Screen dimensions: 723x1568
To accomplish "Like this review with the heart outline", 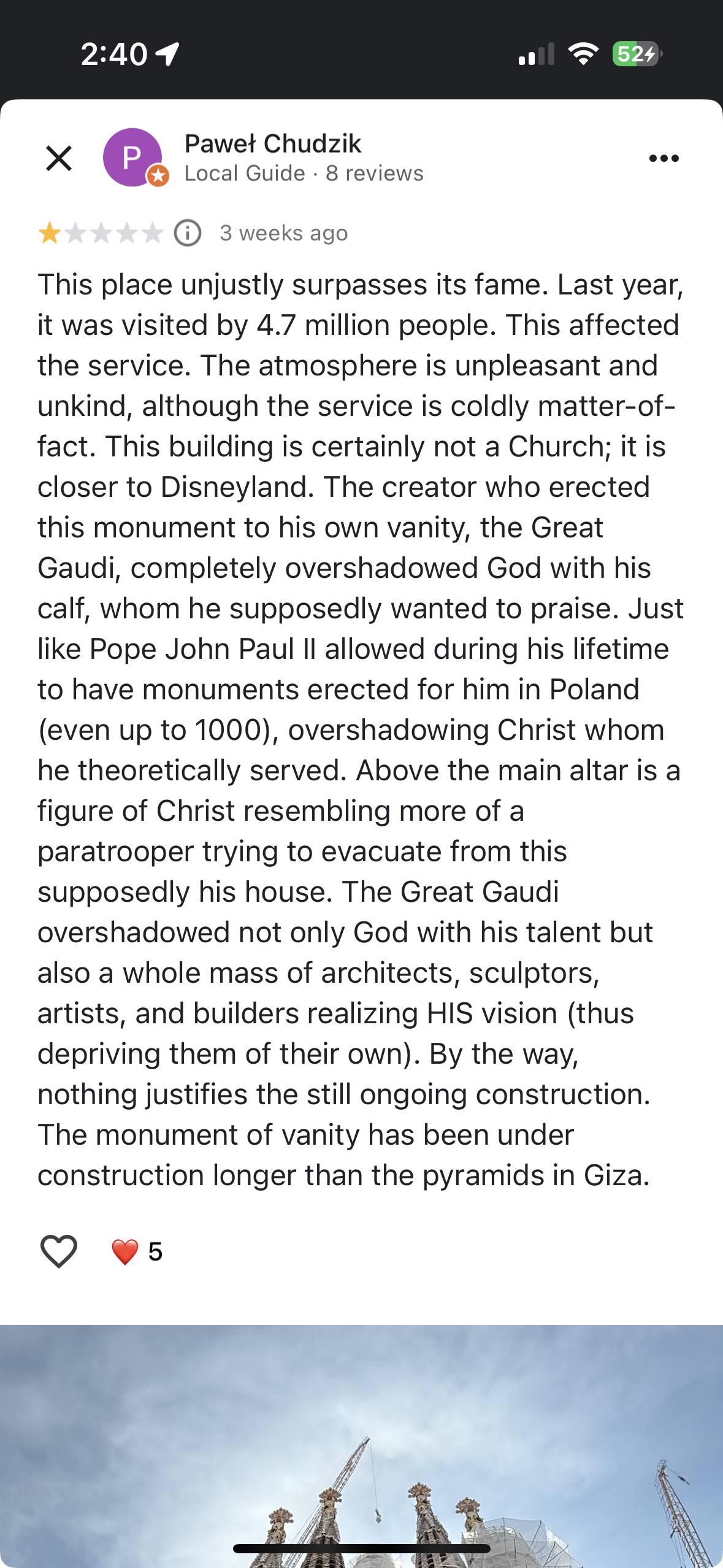I will pyautogui.click(x=59, y=1251).
